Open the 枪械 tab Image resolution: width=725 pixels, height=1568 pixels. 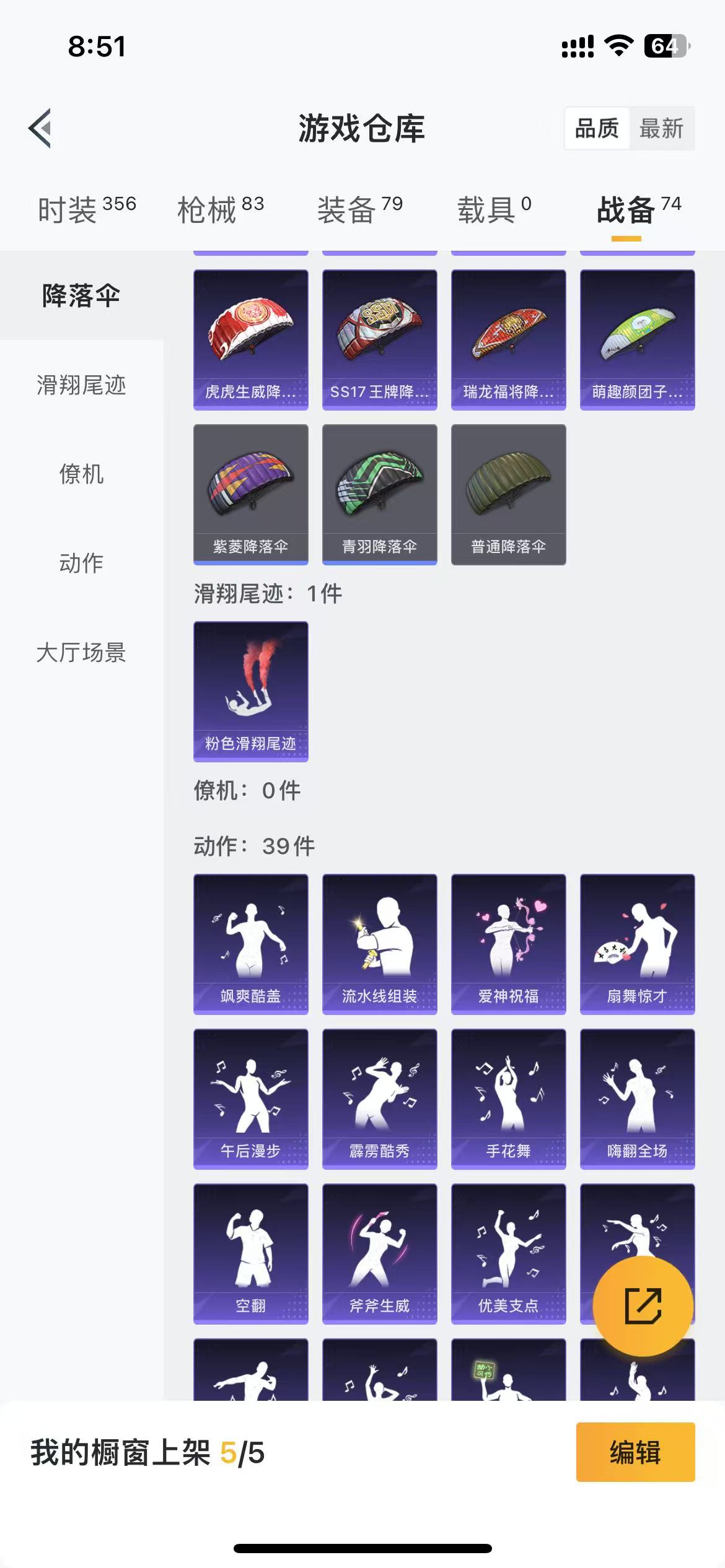tap(221, 210)
